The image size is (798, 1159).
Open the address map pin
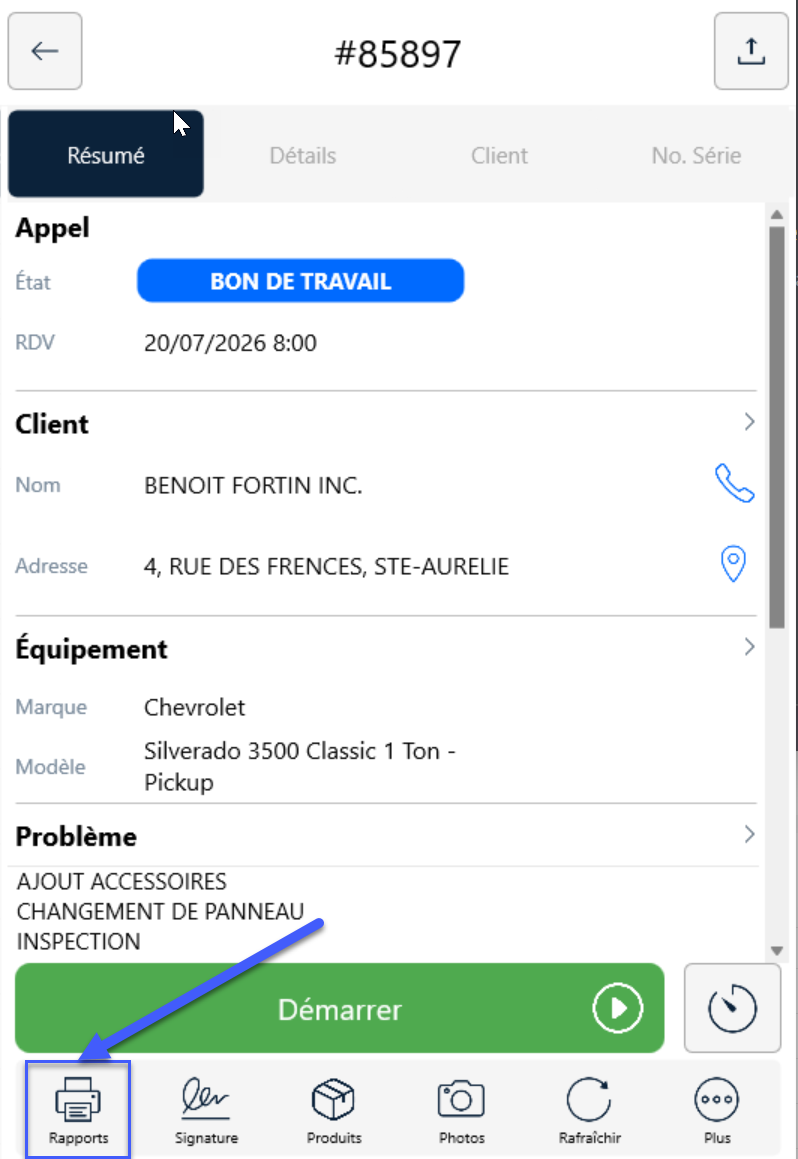tap(733, 564)
